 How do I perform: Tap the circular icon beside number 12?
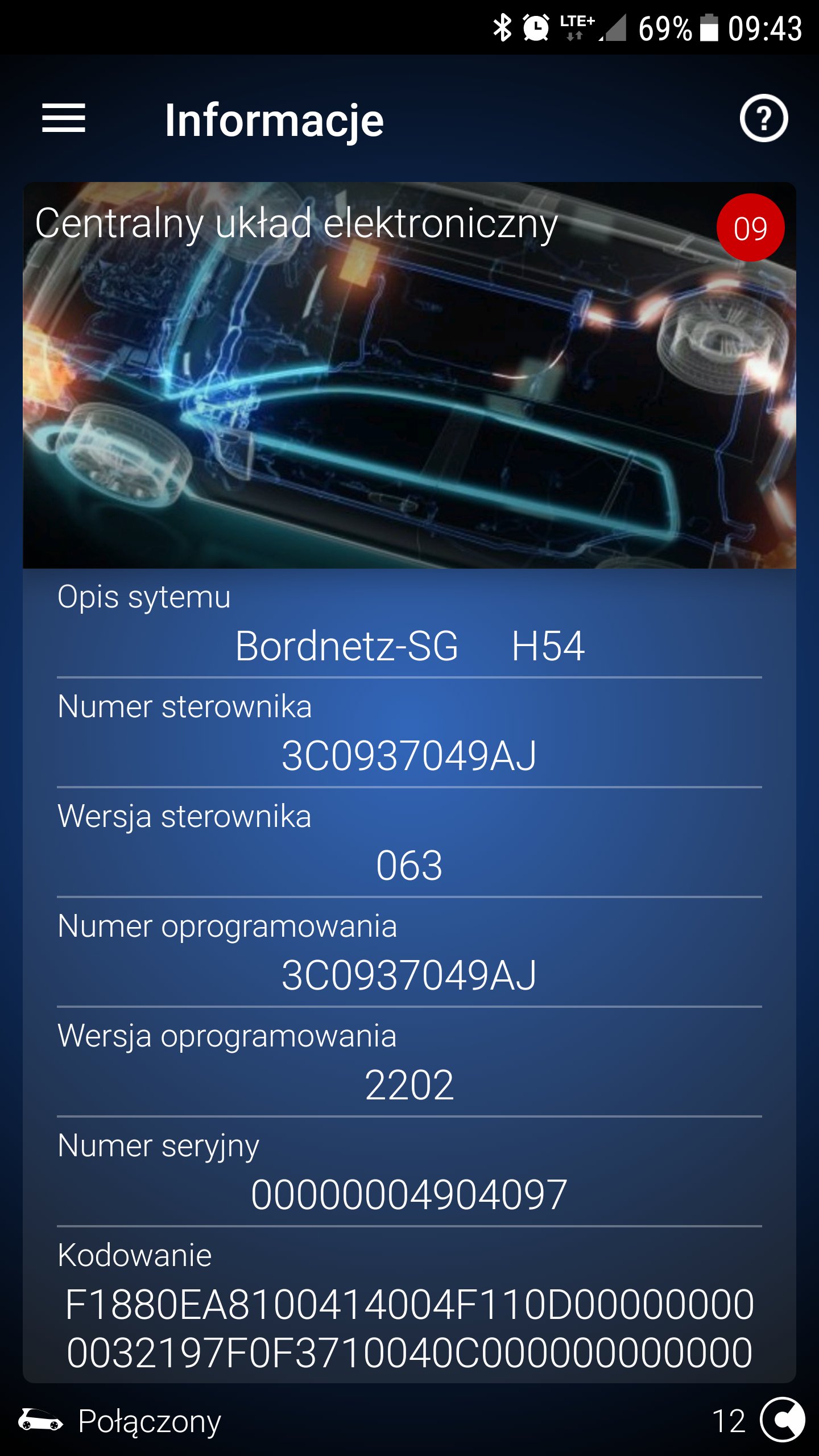coord(782,1420)
